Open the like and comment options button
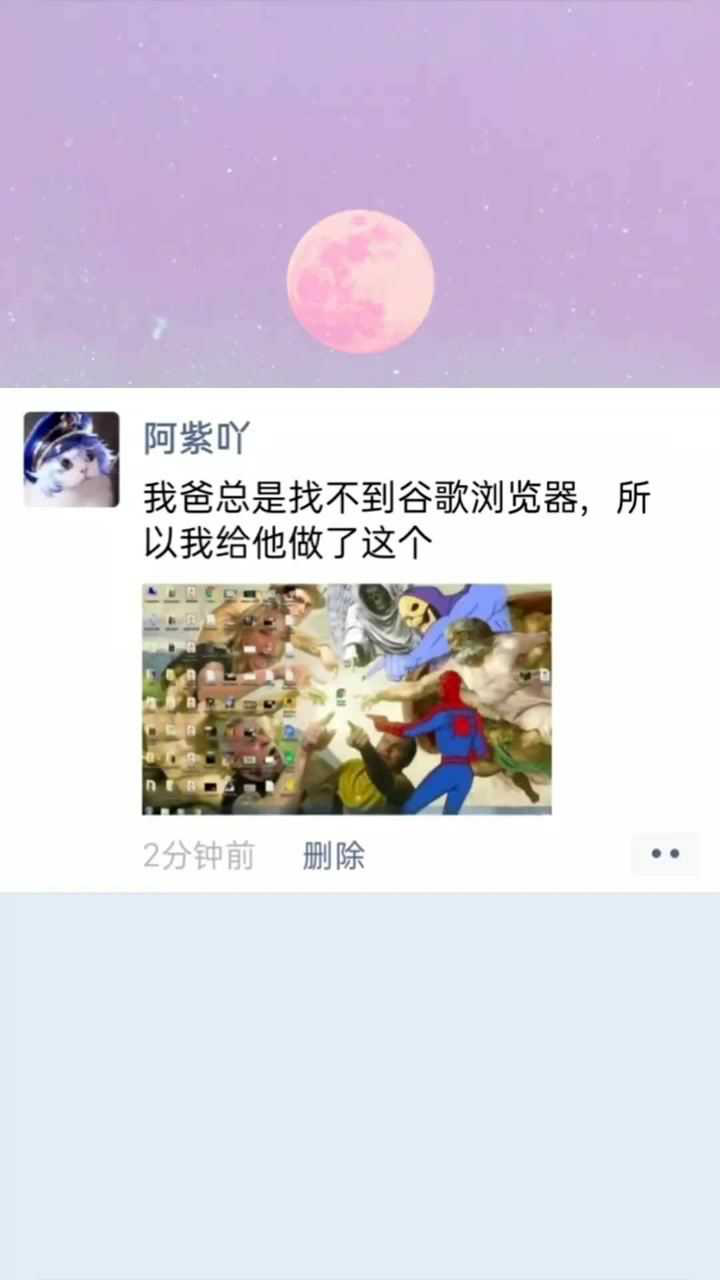 pos(665,854)
